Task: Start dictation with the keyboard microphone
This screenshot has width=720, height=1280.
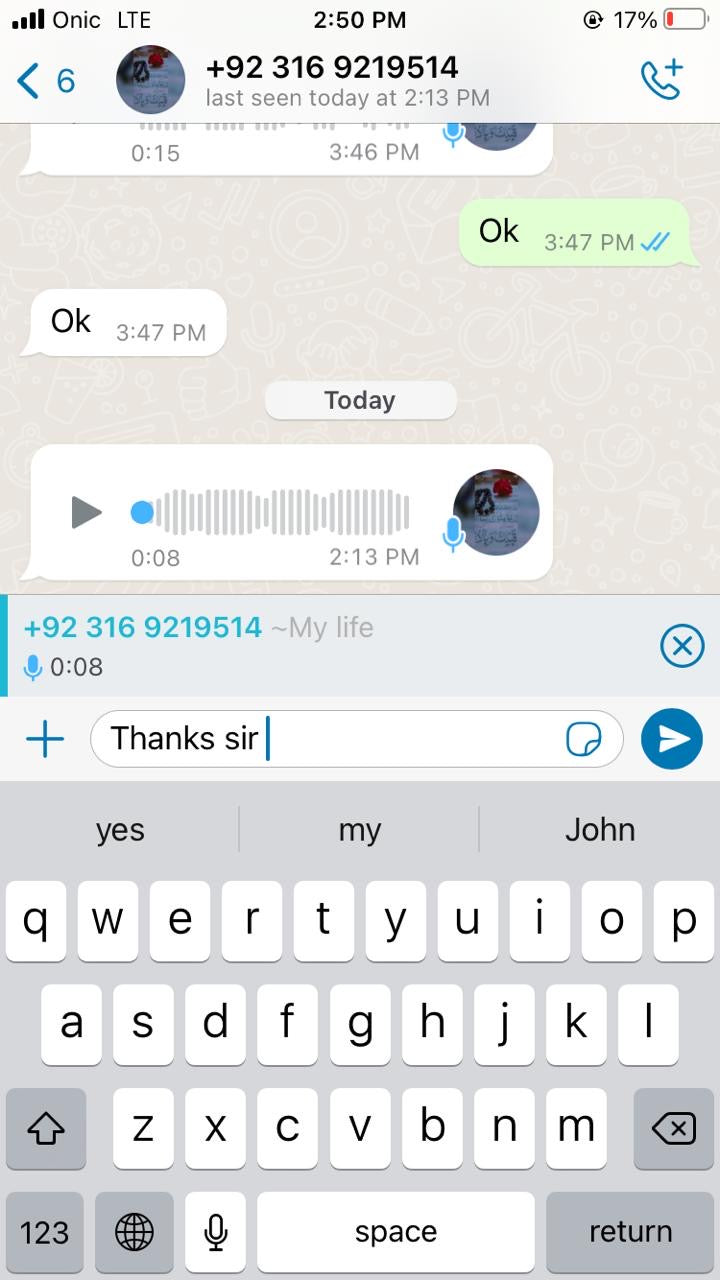Action: [x=215, y=1232]
